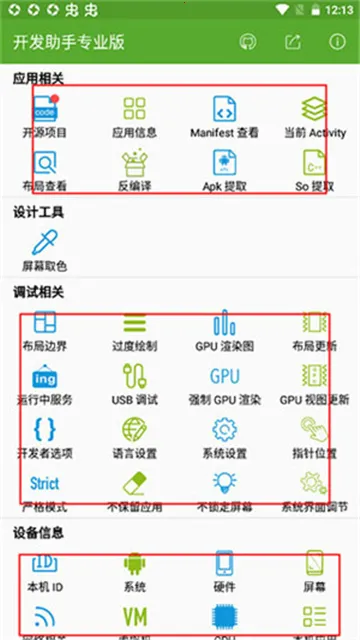Open Apk 提取
Viewport: 360px width, 640px height.
(x=224, y=171)
